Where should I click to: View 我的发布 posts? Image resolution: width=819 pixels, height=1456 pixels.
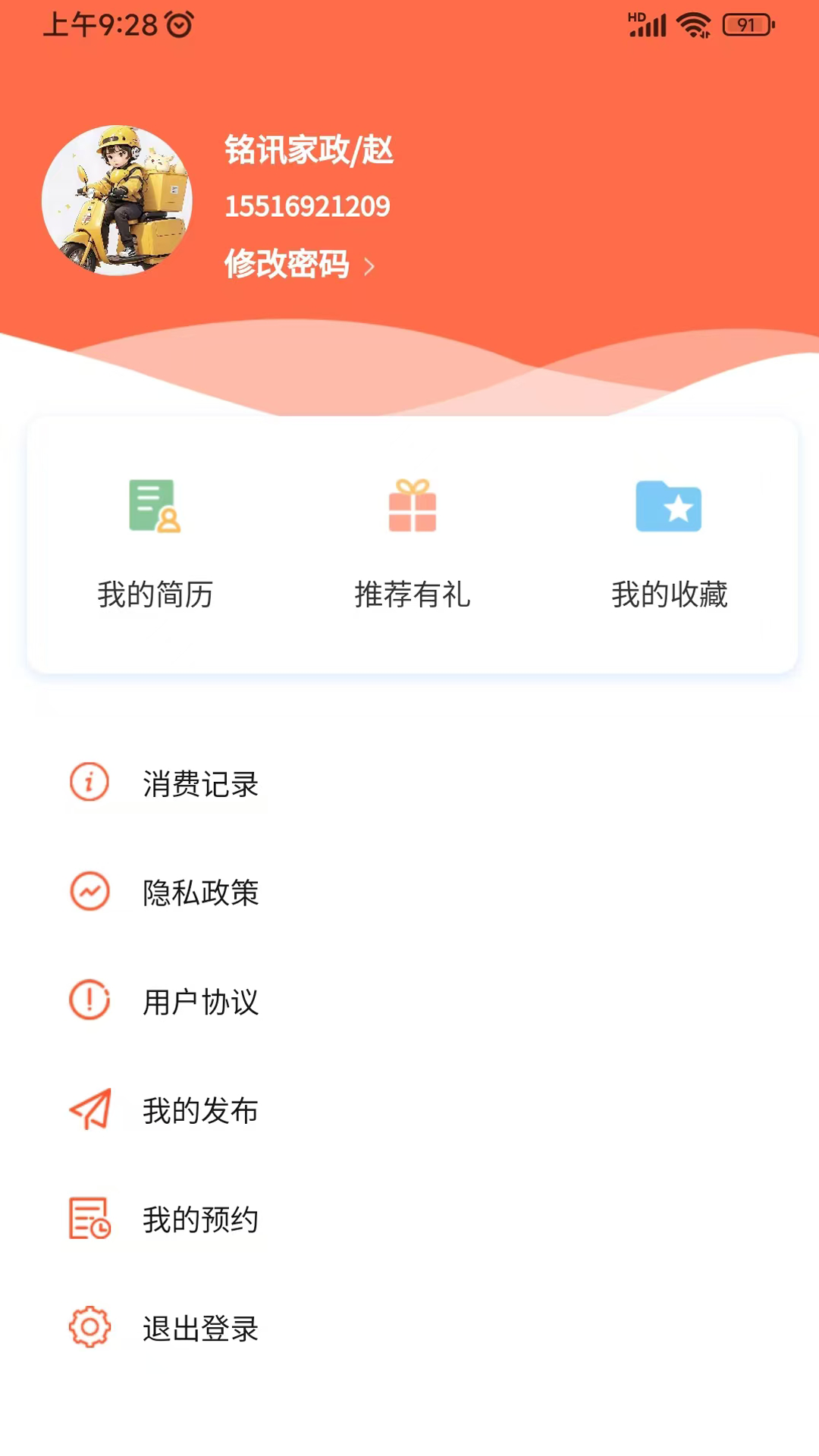pyautogui.click(x=200, y=1111)
